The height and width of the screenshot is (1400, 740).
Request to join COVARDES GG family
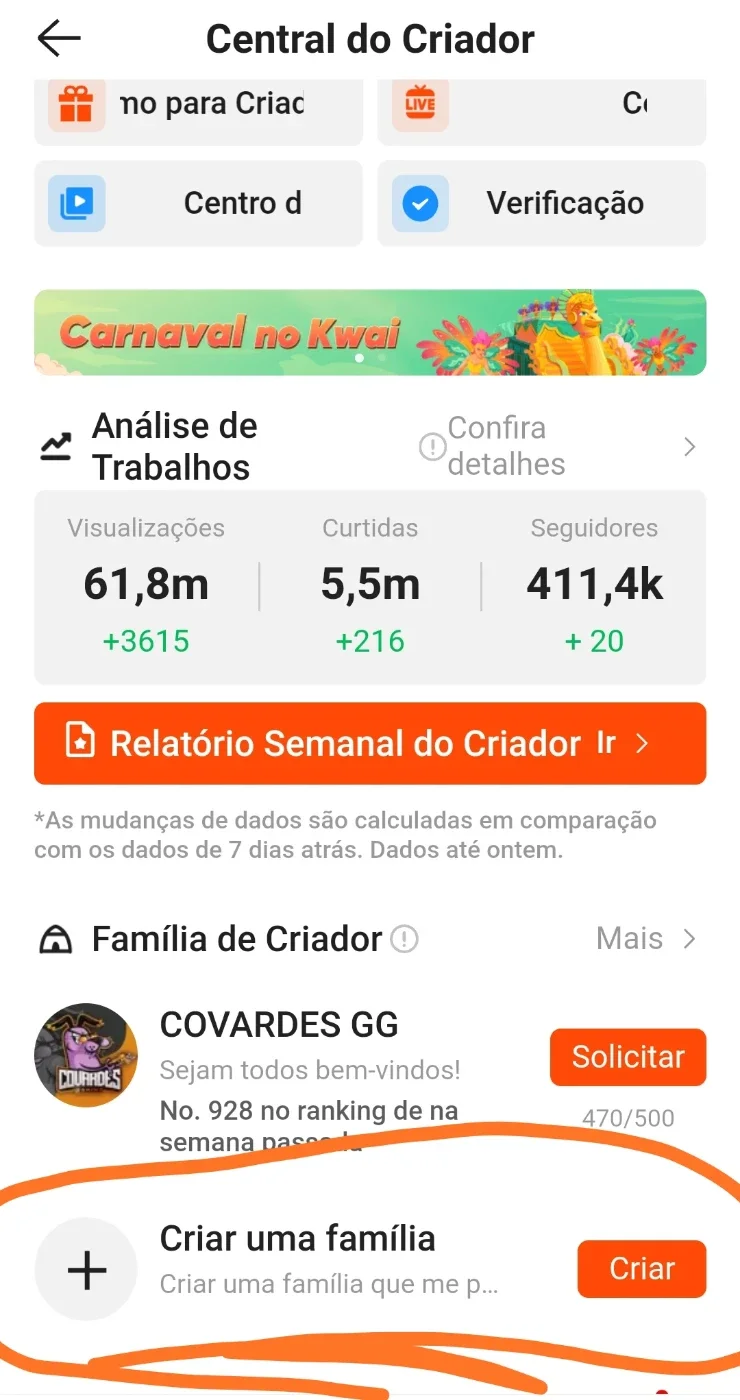click(x=628, y=1057)
